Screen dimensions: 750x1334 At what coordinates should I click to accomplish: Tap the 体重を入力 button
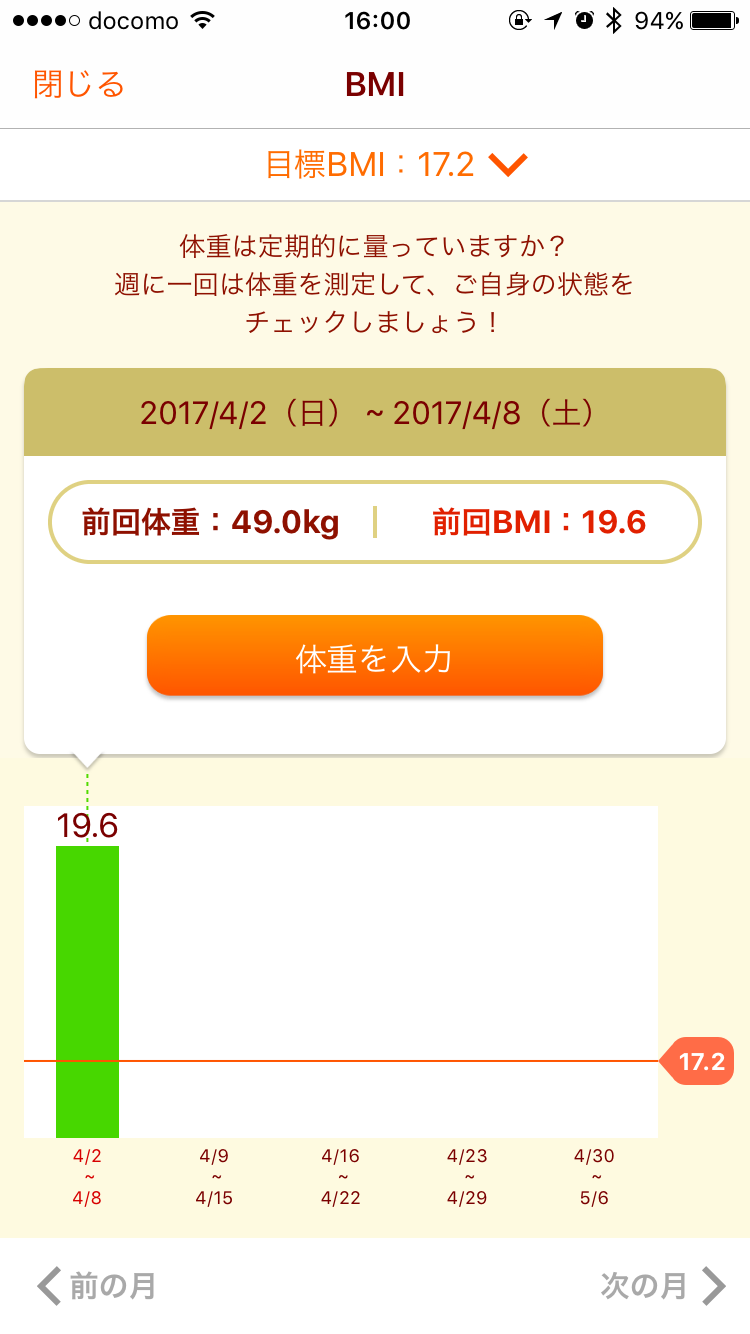[x=374, y=656]
